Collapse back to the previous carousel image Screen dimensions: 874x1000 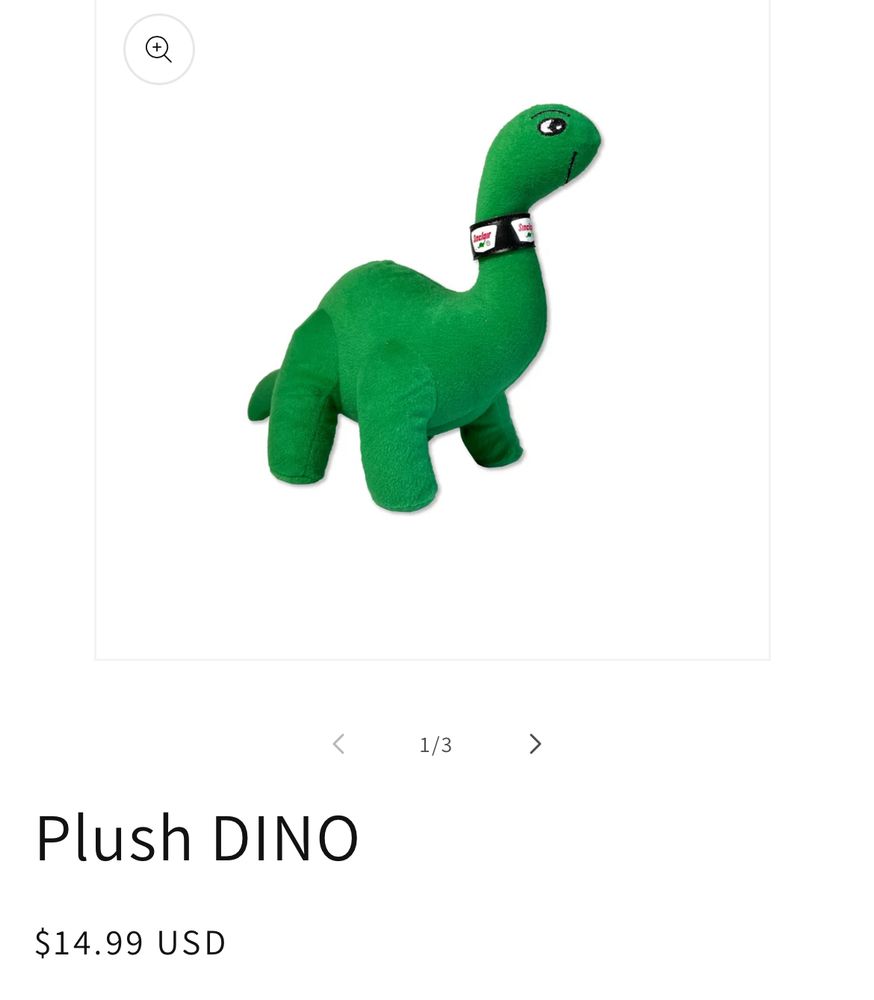tap(338, 744)
